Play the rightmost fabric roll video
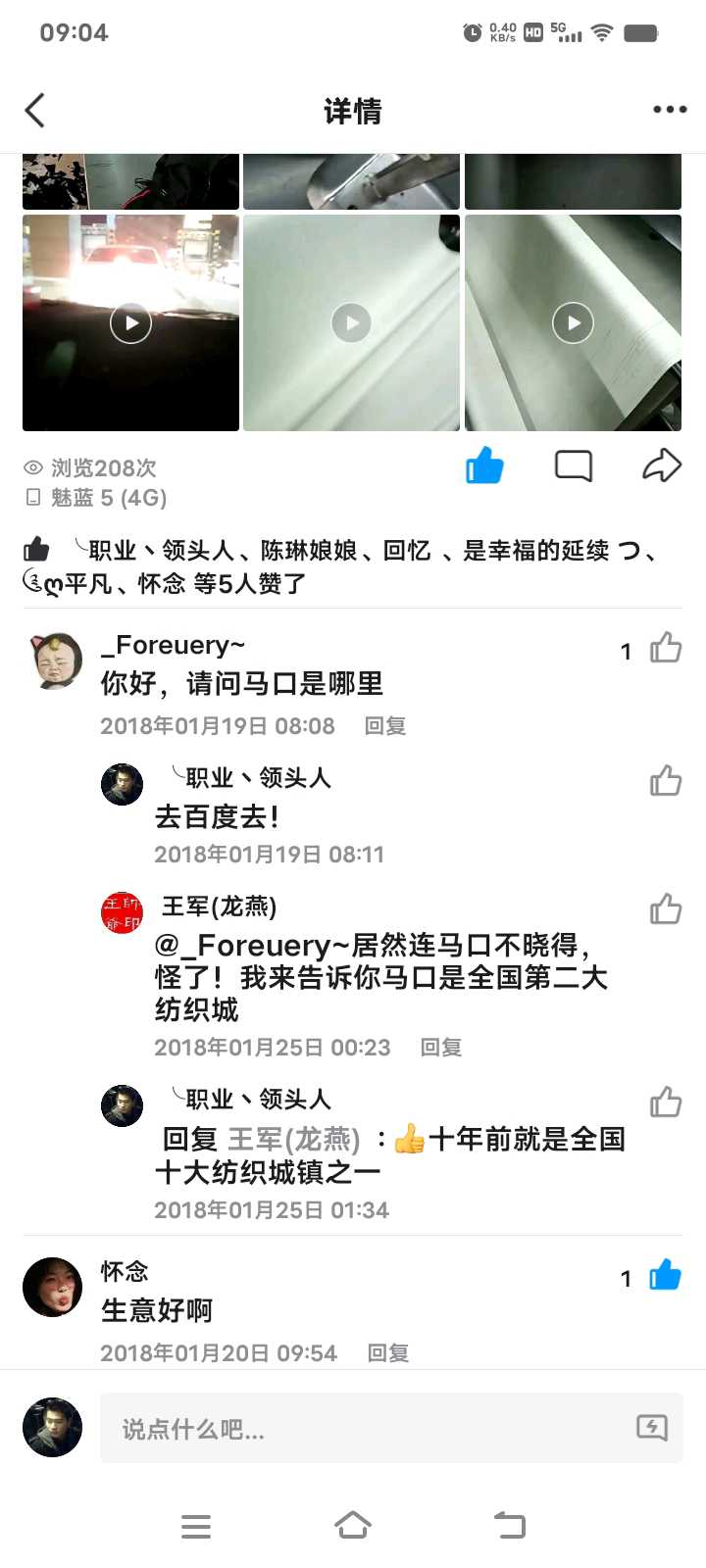Screen dimensions: 706x1568 (573, 322)
